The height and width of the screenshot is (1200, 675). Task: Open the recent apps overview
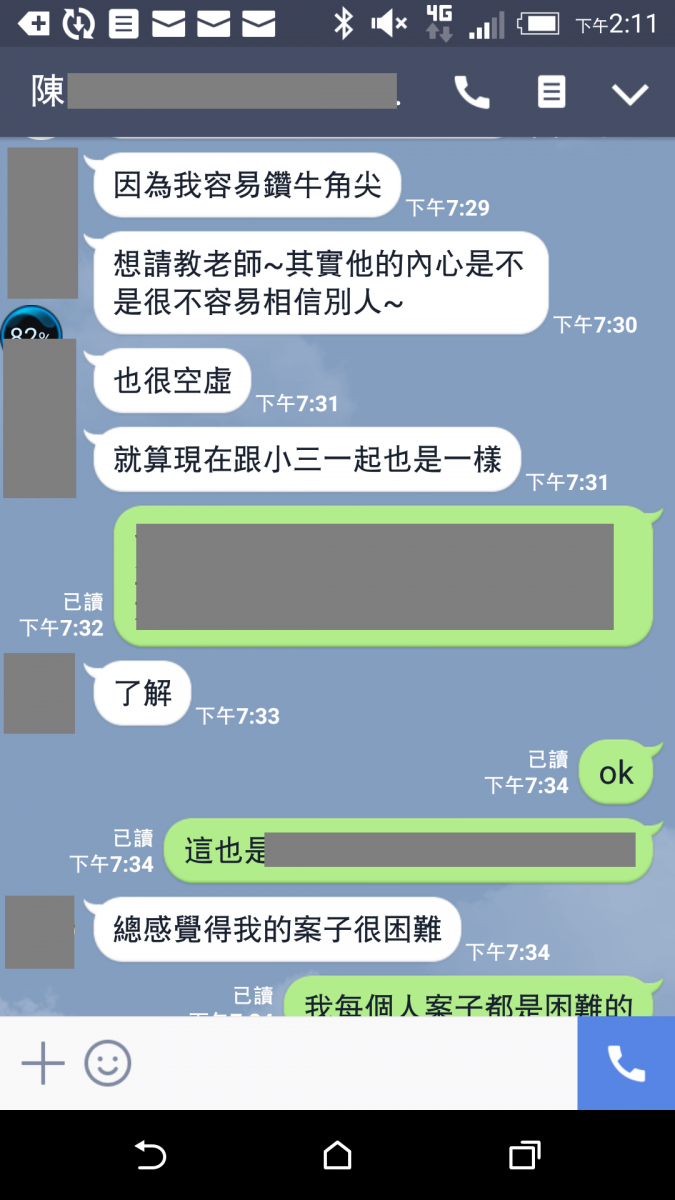point(524,1156)
